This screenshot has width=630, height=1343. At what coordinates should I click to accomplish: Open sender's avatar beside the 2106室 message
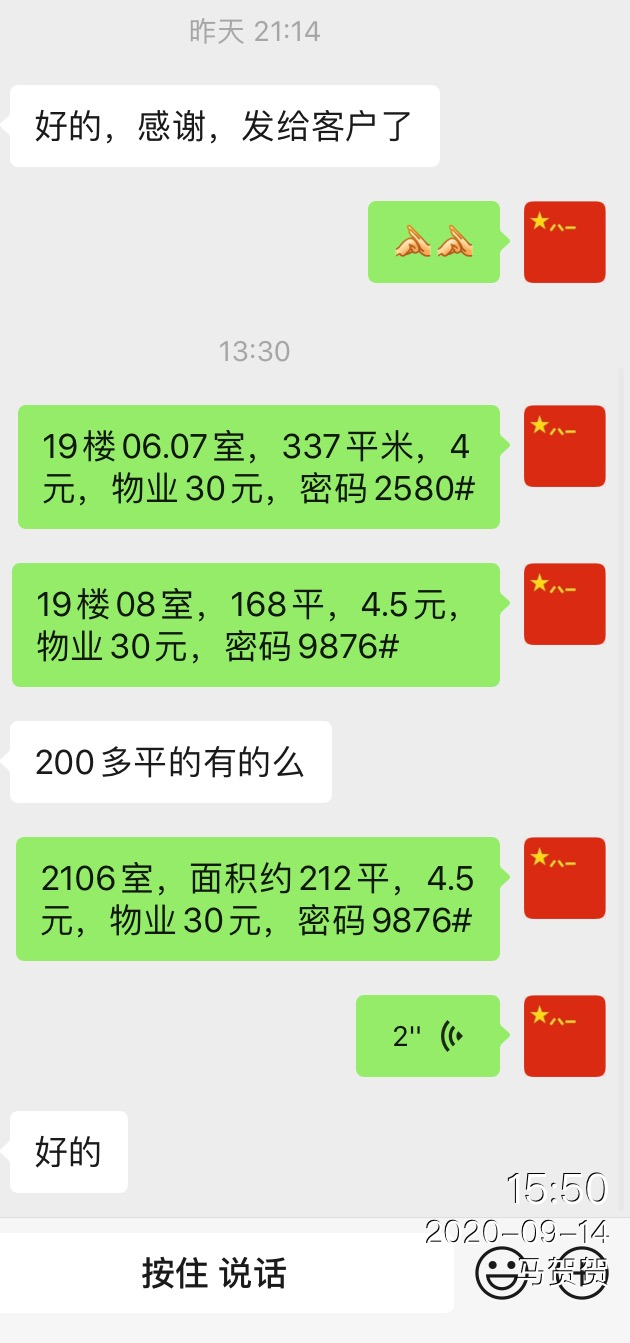point(565,878)
